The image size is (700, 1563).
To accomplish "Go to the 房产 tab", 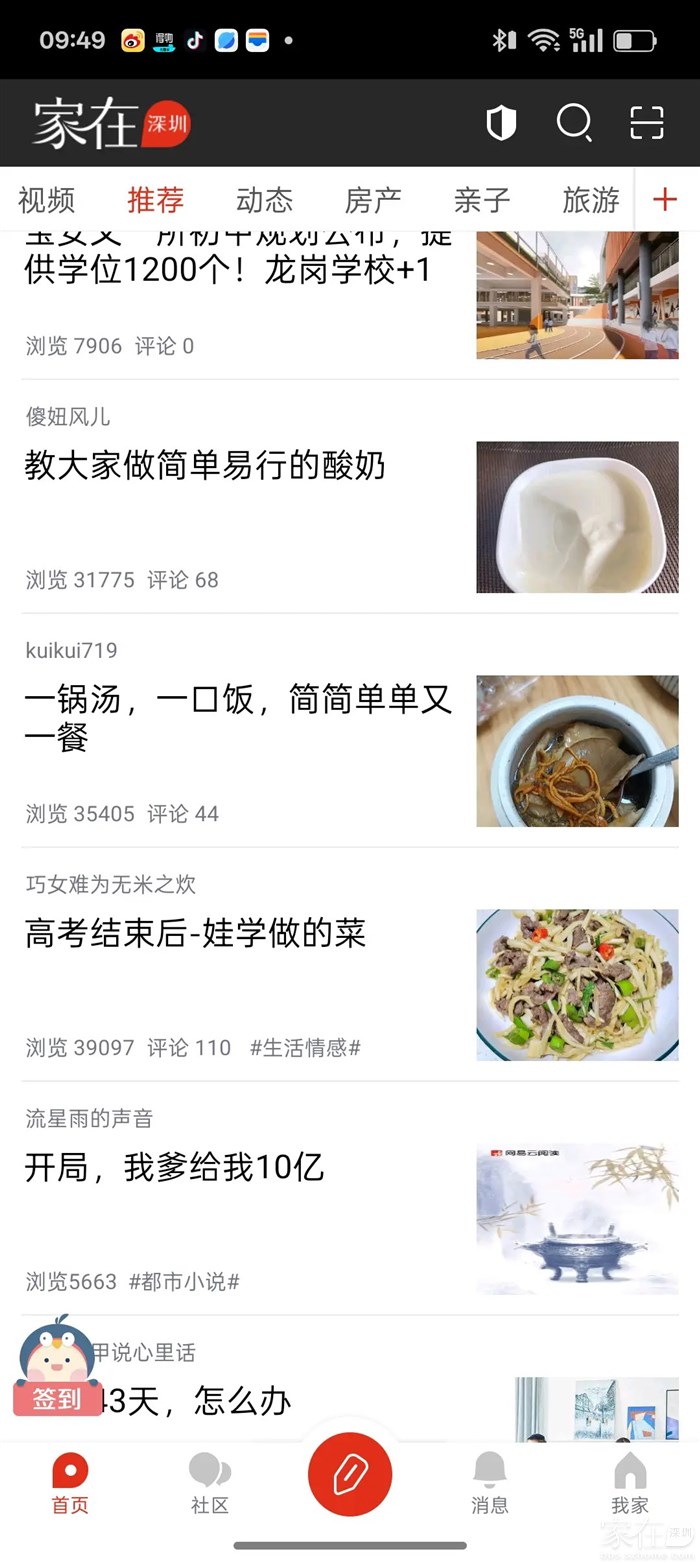I will (x=373, y=200).
